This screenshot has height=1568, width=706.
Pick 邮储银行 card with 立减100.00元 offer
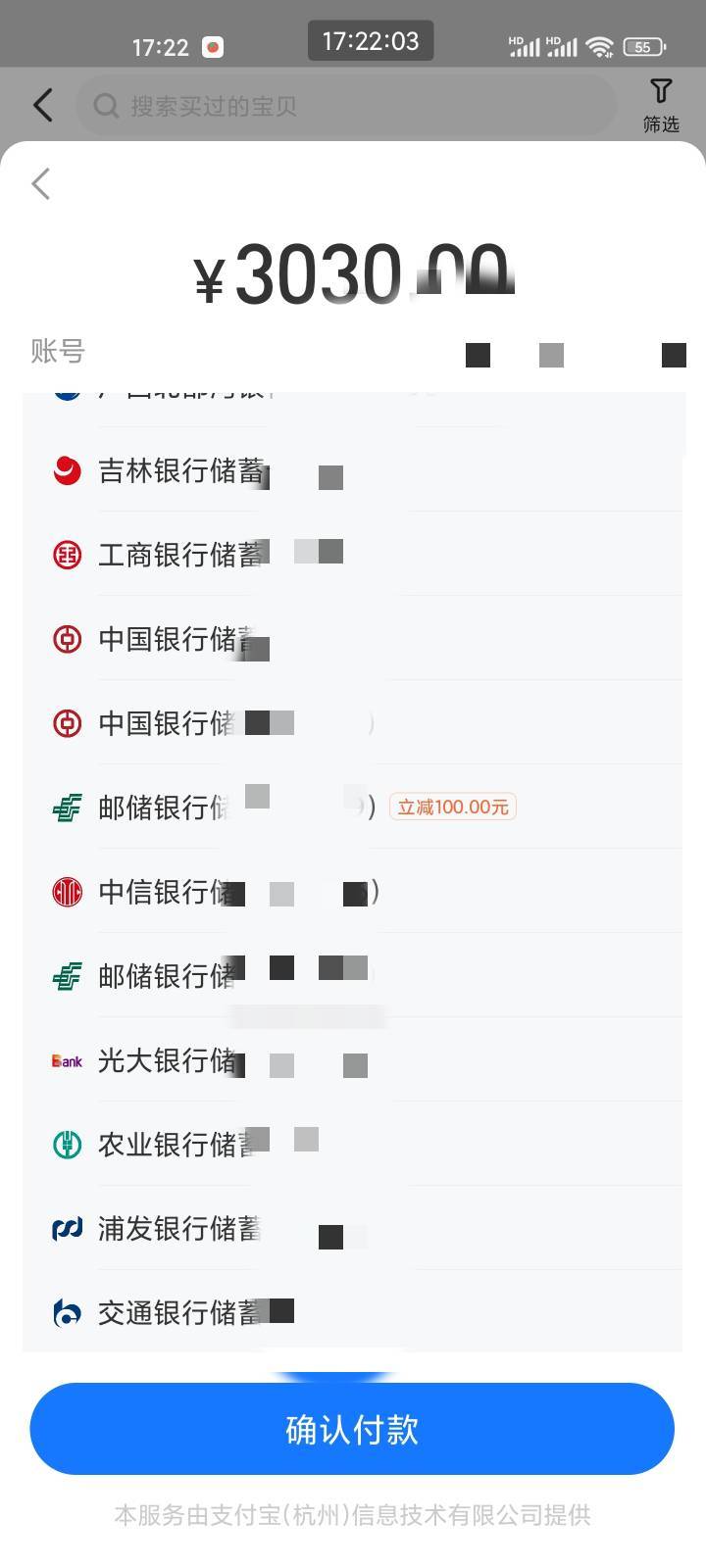[x=167, y=808]
